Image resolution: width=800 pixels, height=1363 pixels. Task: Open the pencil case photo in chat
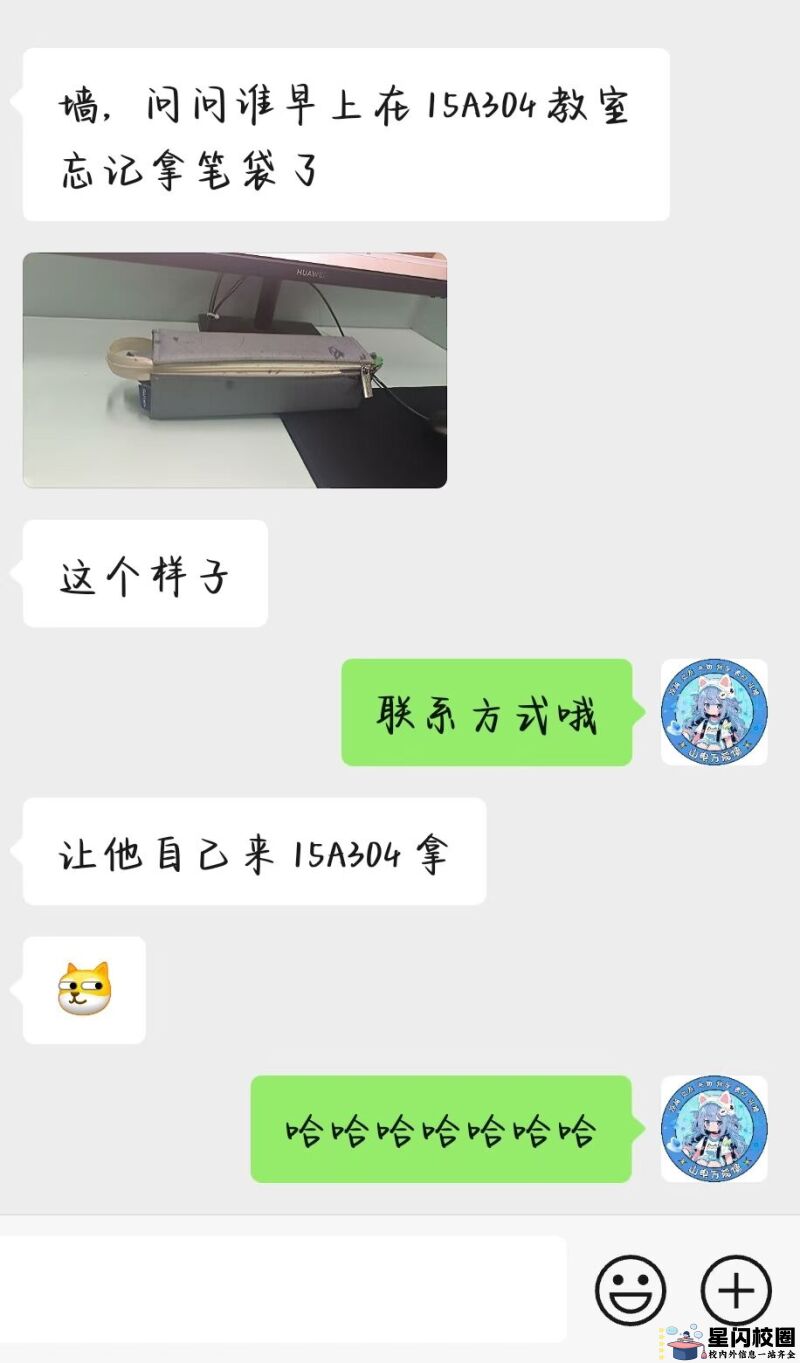[x=235, y=370]
